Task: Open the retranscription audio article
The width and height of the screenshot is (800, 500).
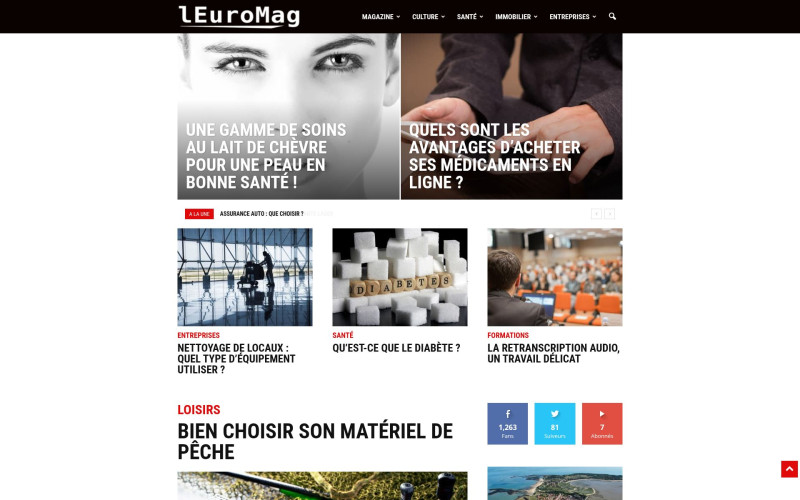Action: pyautogui.click(x=553, y=353)
